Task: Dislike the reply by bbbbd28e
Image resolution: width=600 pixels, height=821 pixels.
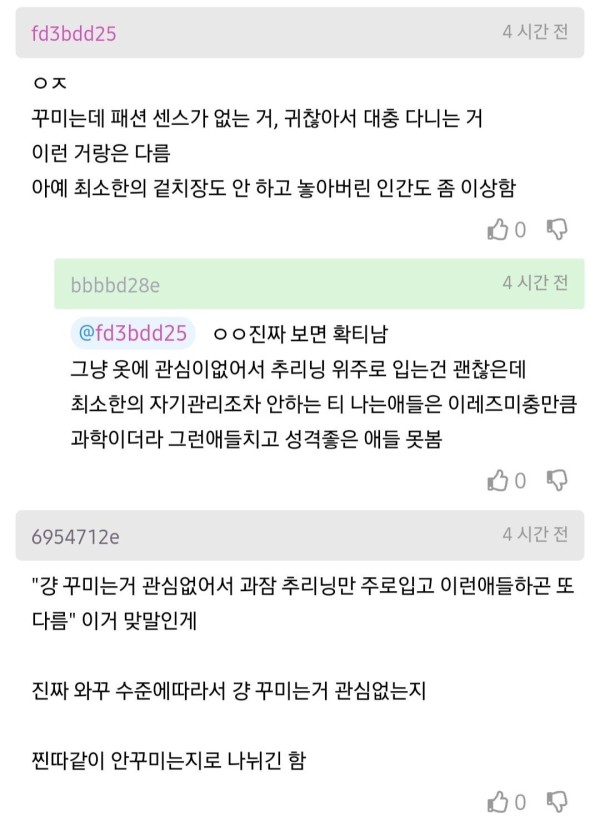Action: (x=557, y=481)
